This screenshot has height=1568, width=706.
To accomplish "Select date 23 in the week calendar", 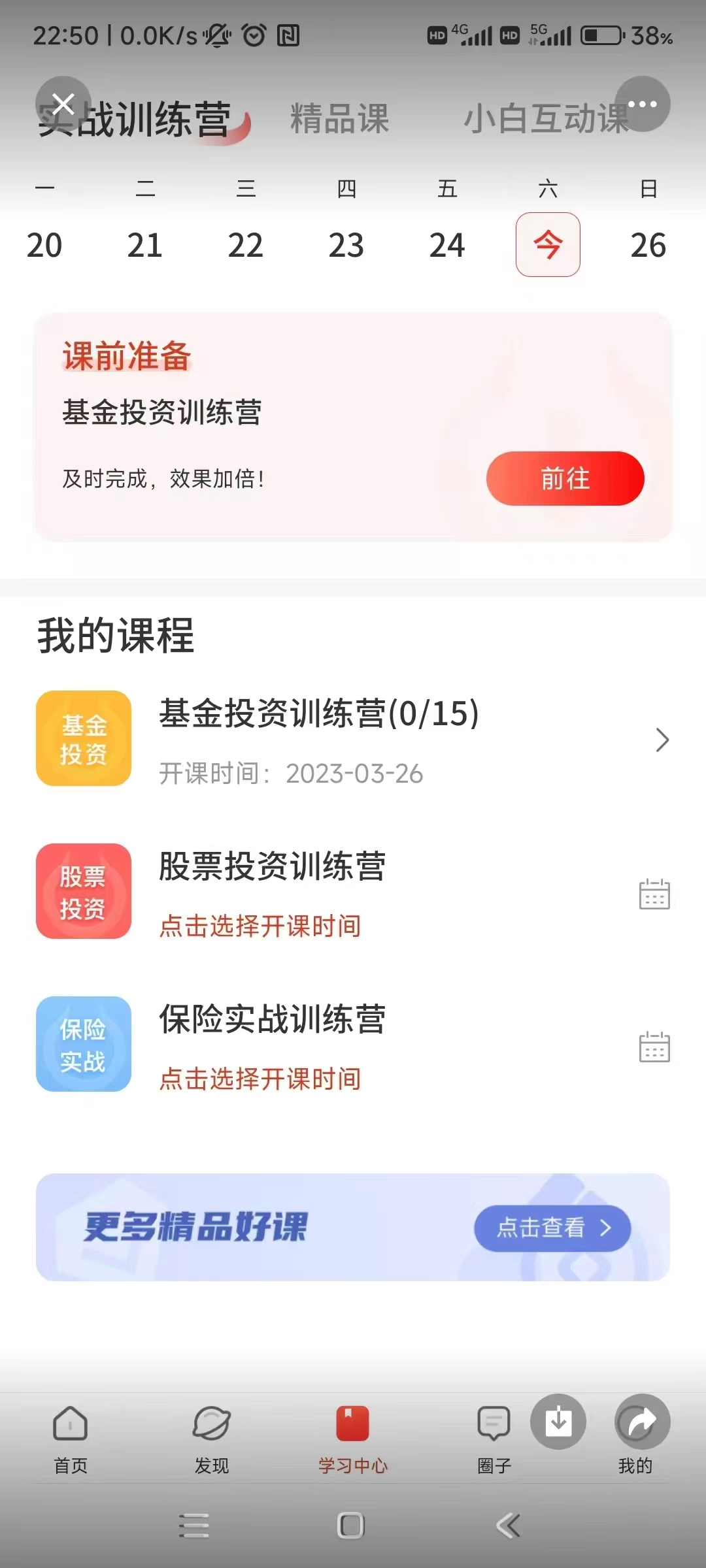I will click(346, 245).
